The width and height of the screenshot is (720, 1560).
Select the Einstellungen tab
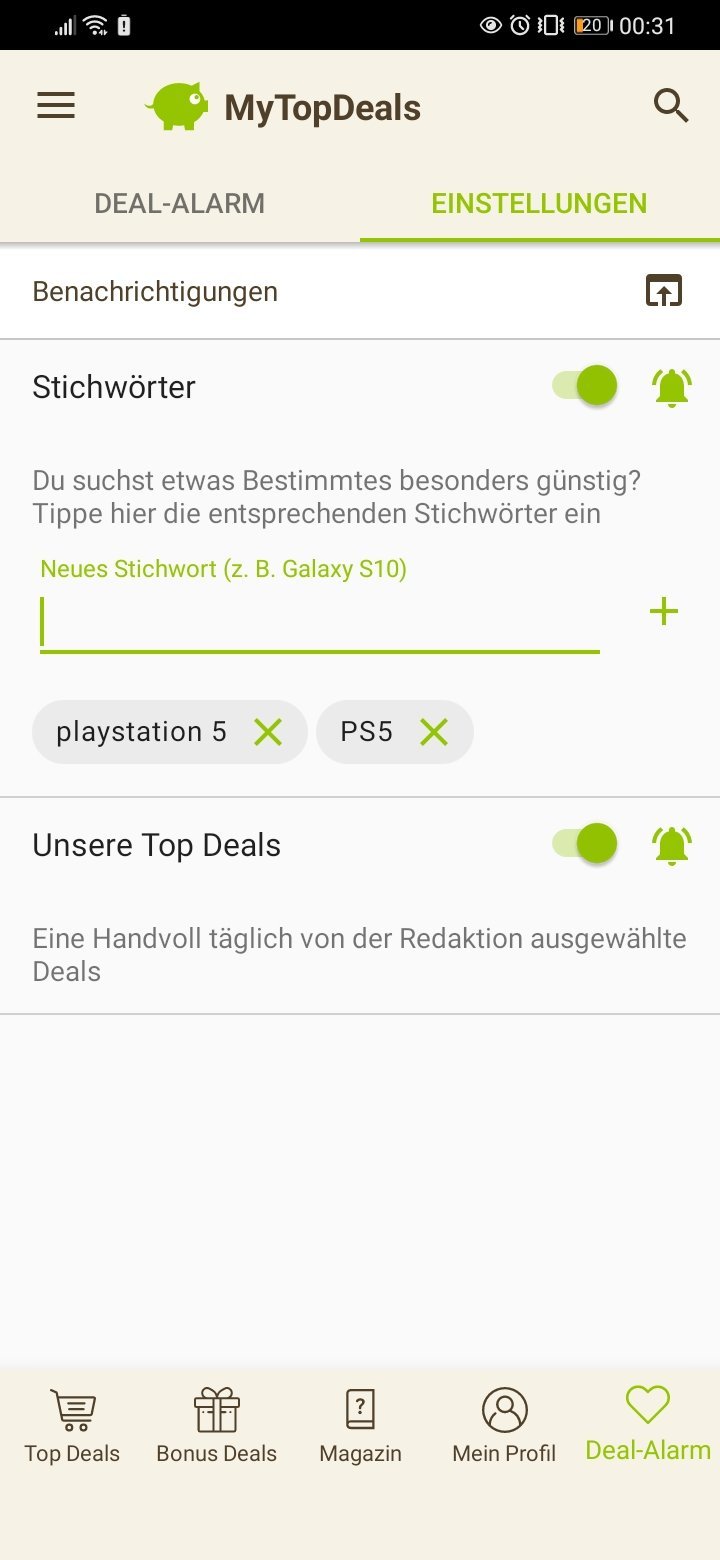539,204
